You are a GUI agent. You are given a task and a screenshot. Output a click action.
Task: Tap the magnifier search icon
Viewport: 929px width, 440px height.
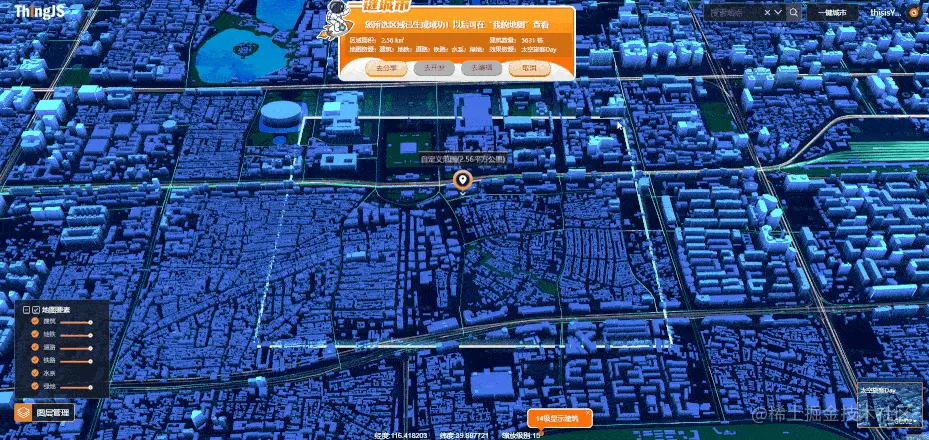(794, 12)
